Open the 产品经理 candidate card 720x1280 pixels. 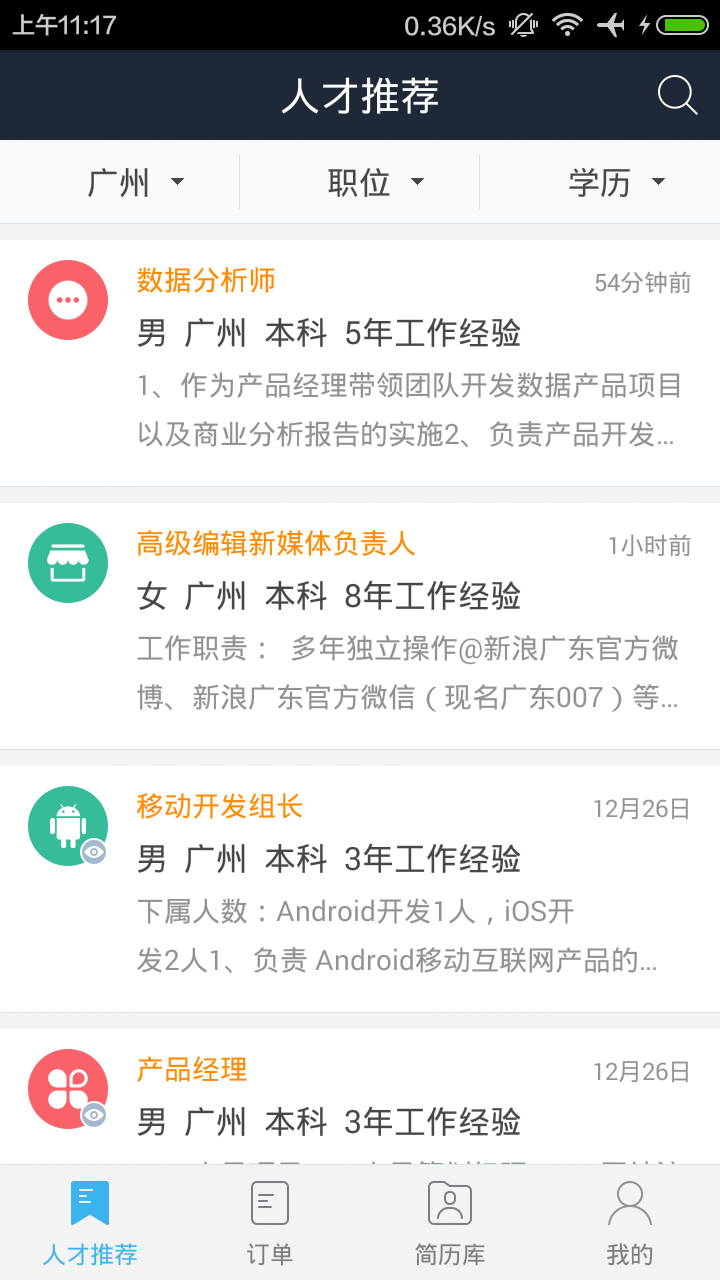(360, 1100)
